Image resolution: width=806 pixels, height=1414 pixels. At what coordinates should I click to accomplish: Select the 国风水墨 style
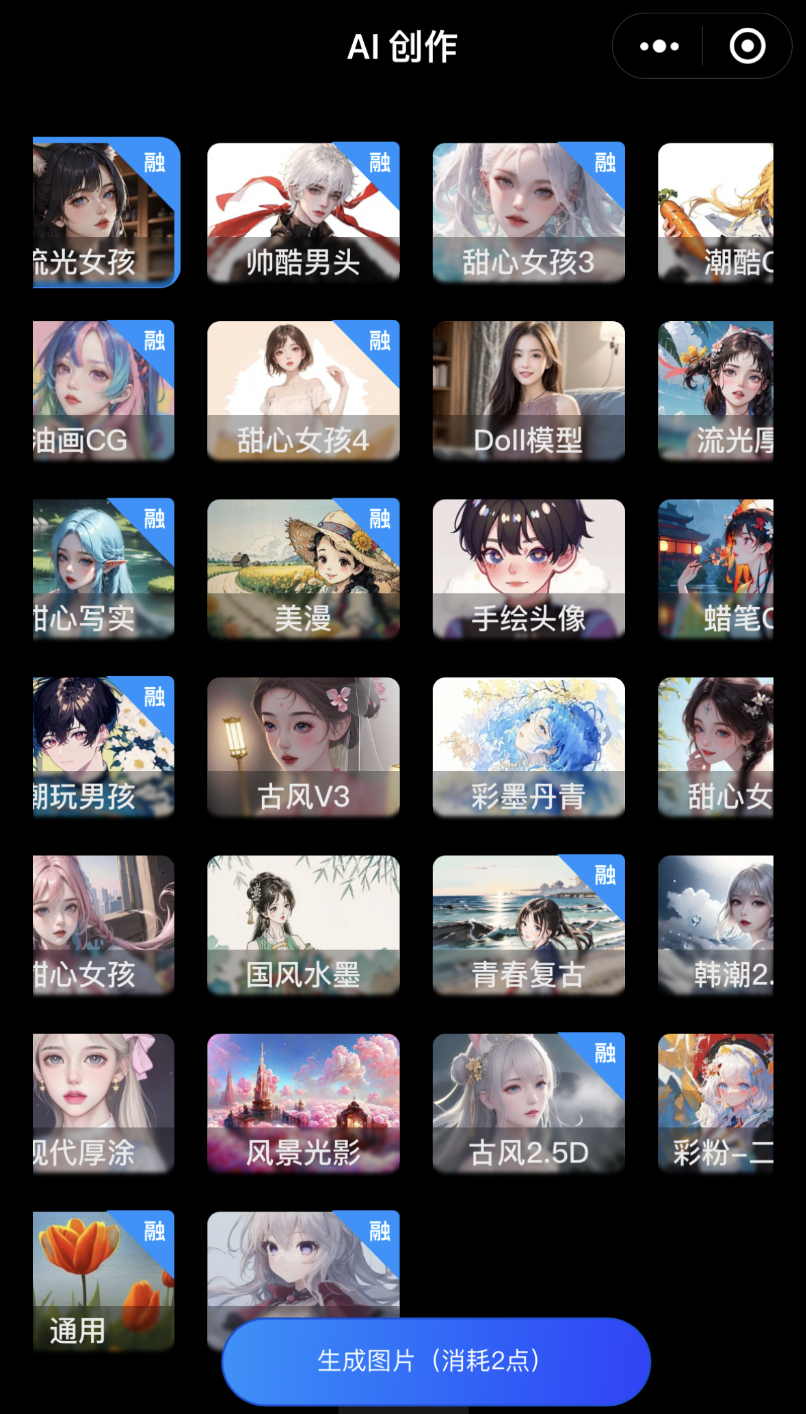[x=303, y=924]
